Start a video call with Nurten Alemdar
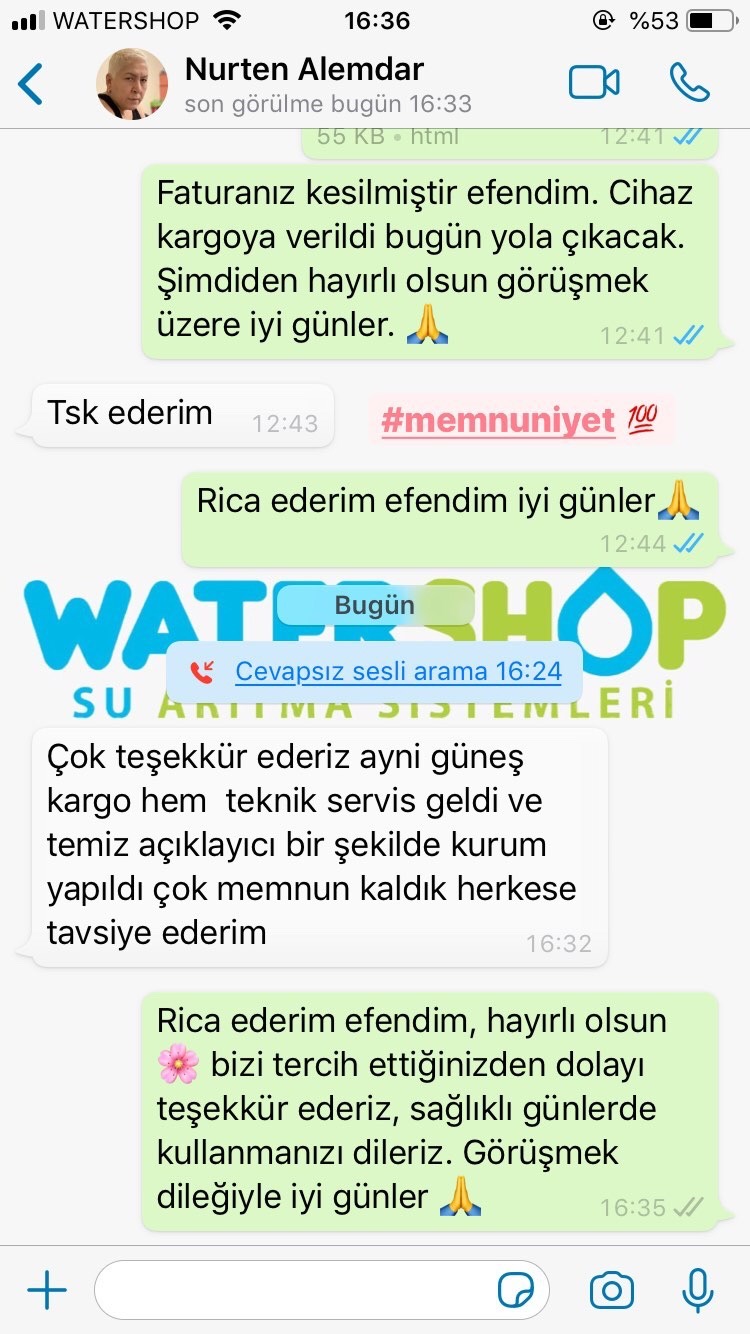The height and width of the screenshot is (1334, 750). click(594, 83)
